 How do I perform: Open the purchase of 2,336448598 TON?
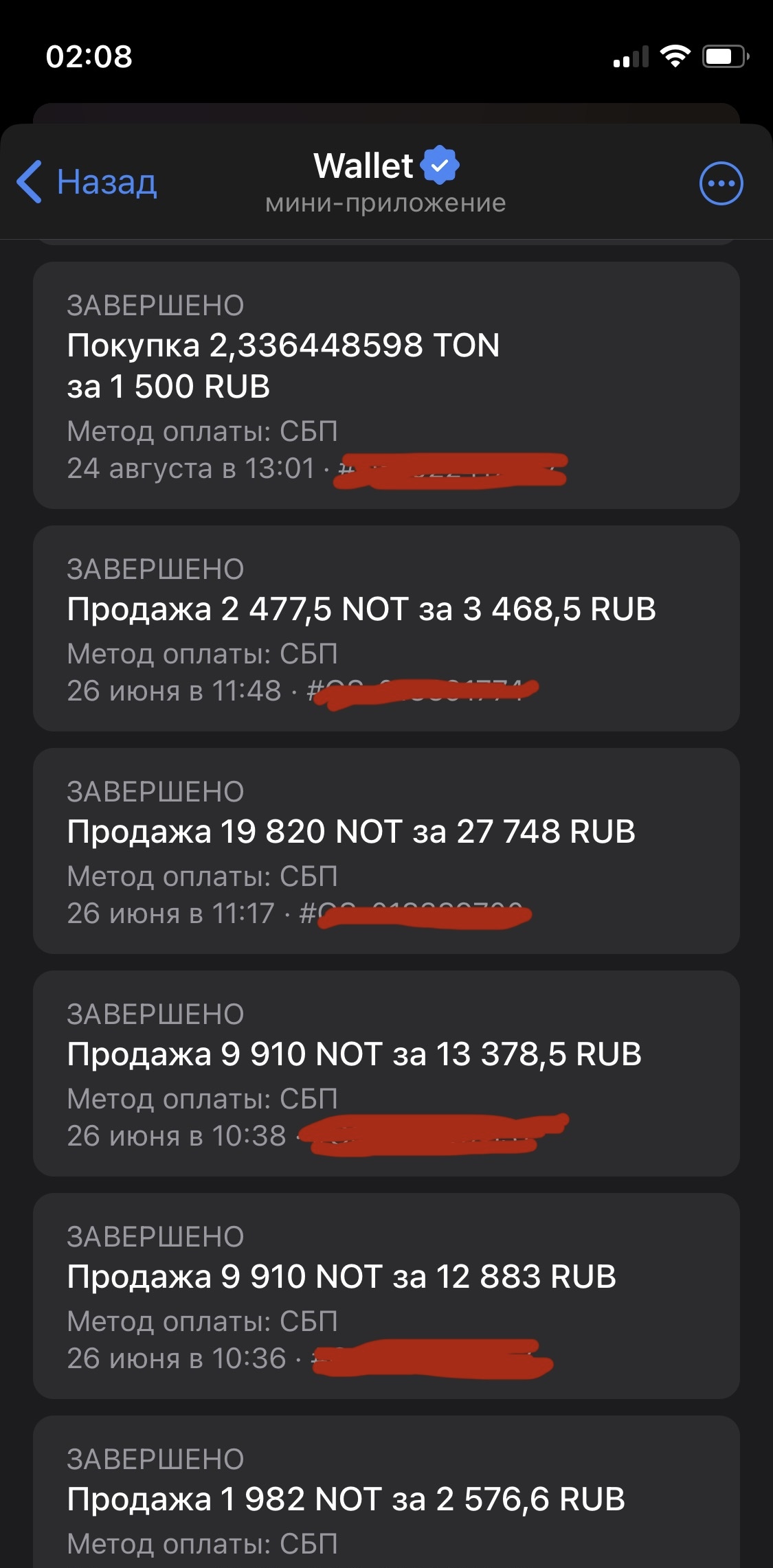[x=385, y=385]
